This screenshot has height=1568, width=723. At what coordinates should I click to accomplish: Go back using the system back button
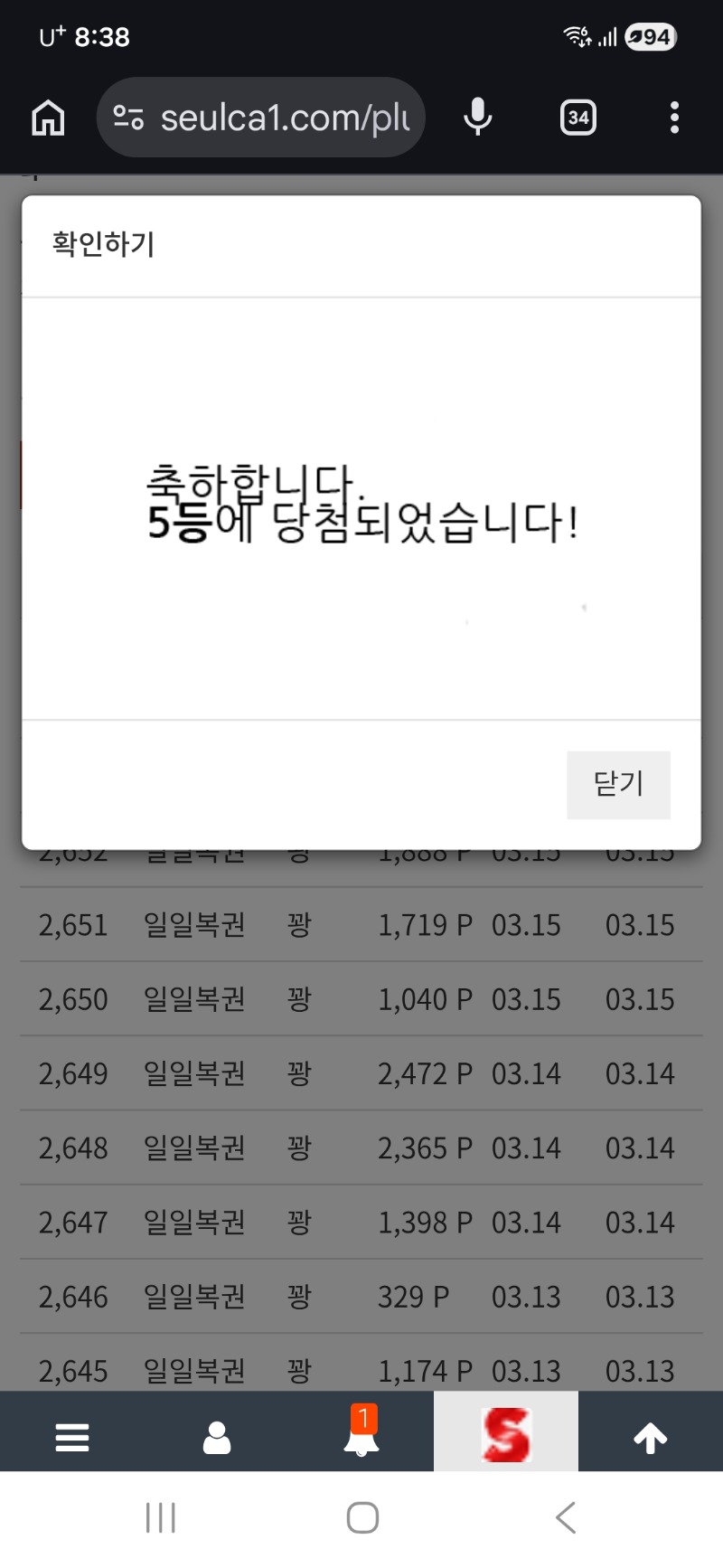click(x=566, y=1517)
